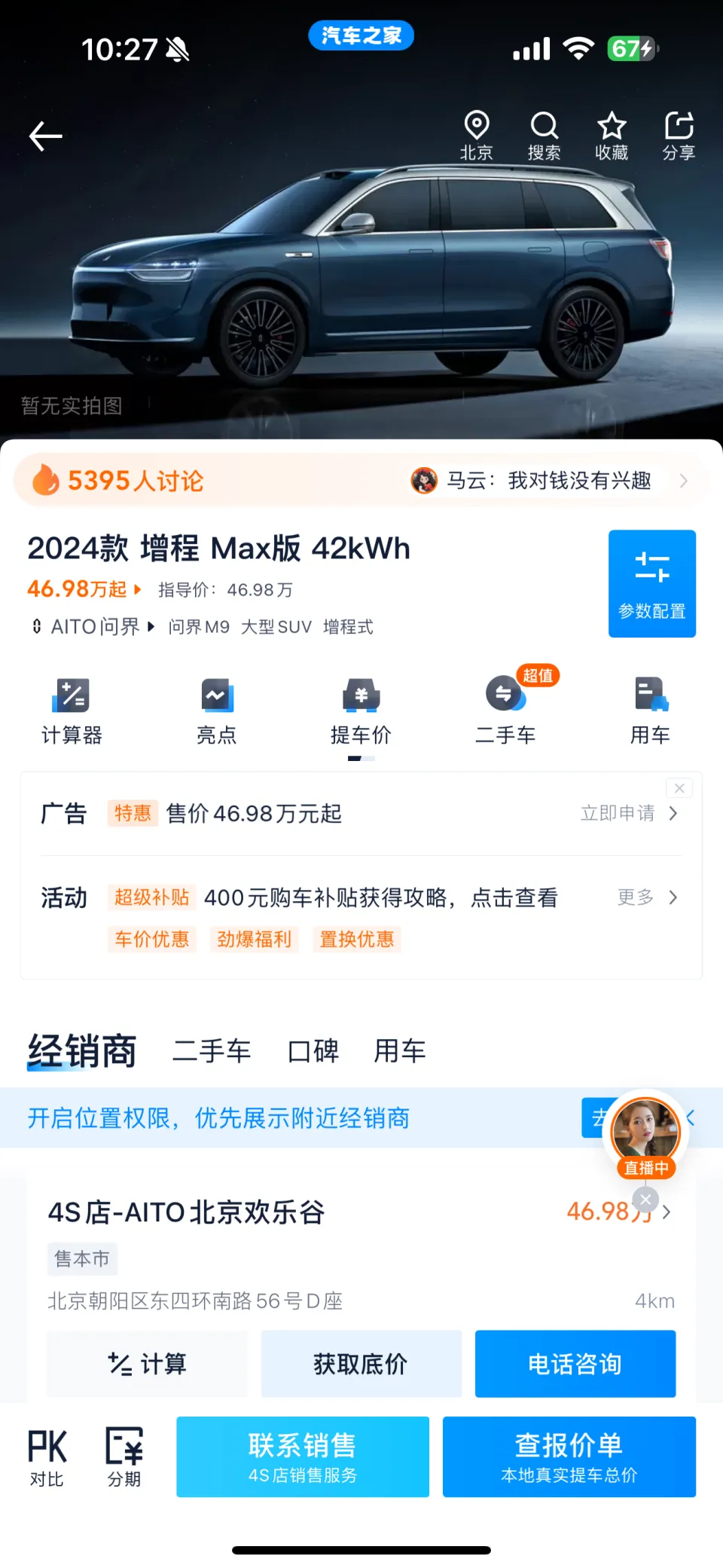The image size is (723, 1568).
Task: Go back using the arrow icon
Action: tap(45, 136)
